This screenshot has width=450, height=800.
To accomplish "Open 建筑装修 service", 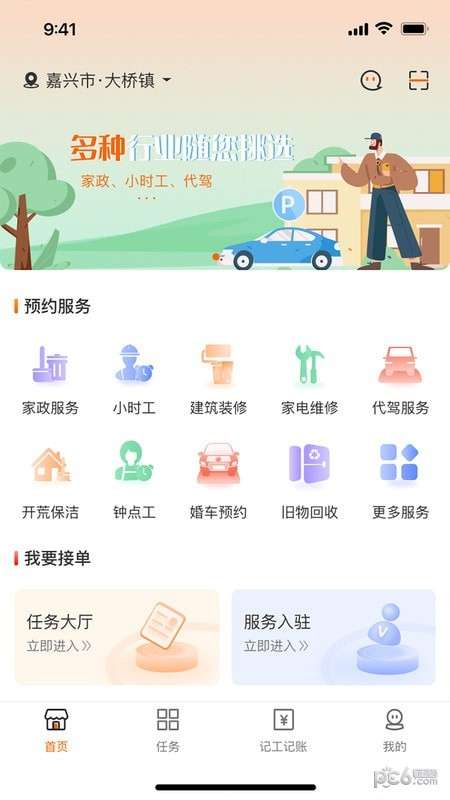I will pyautogui.click(x=218, y=380).
